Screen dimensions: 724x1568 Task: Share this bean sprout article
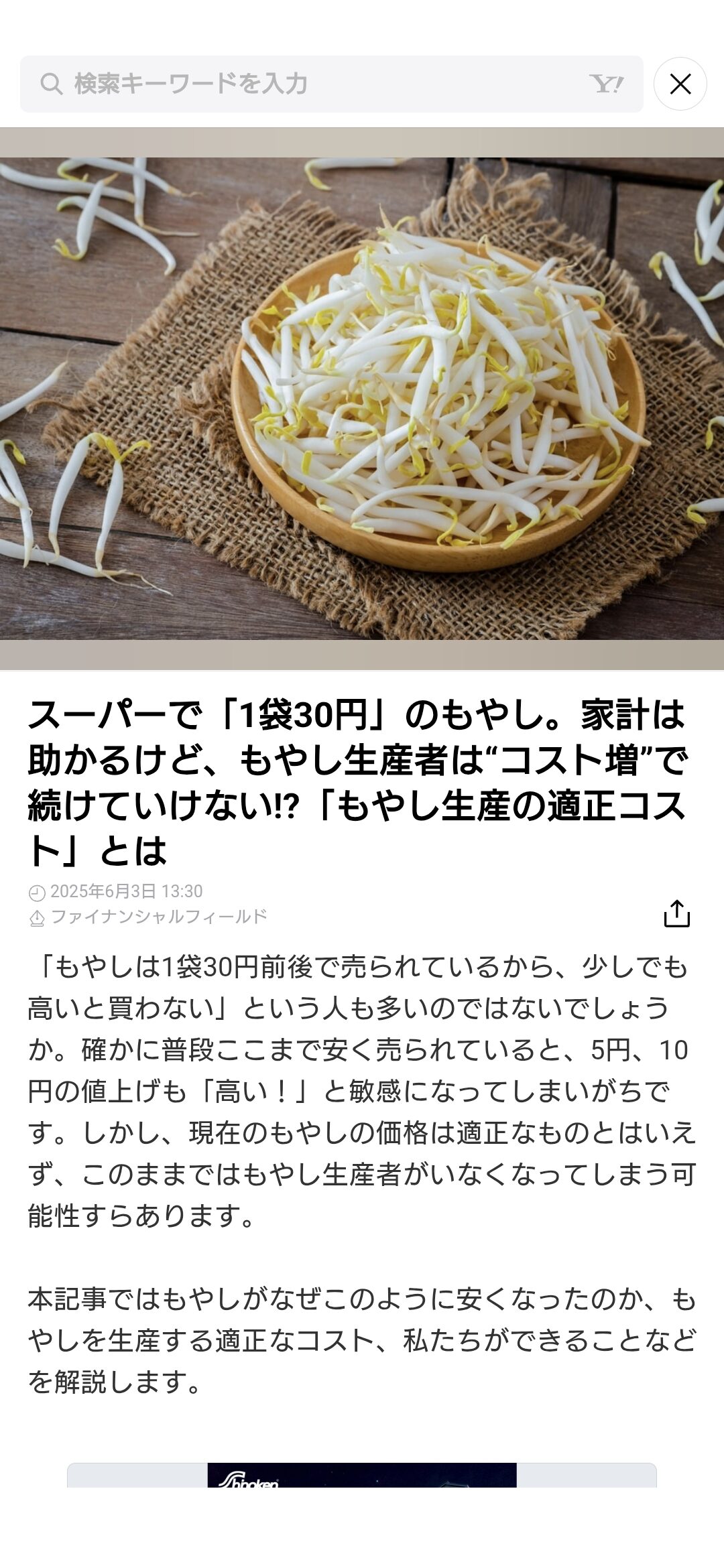point(676,913)
